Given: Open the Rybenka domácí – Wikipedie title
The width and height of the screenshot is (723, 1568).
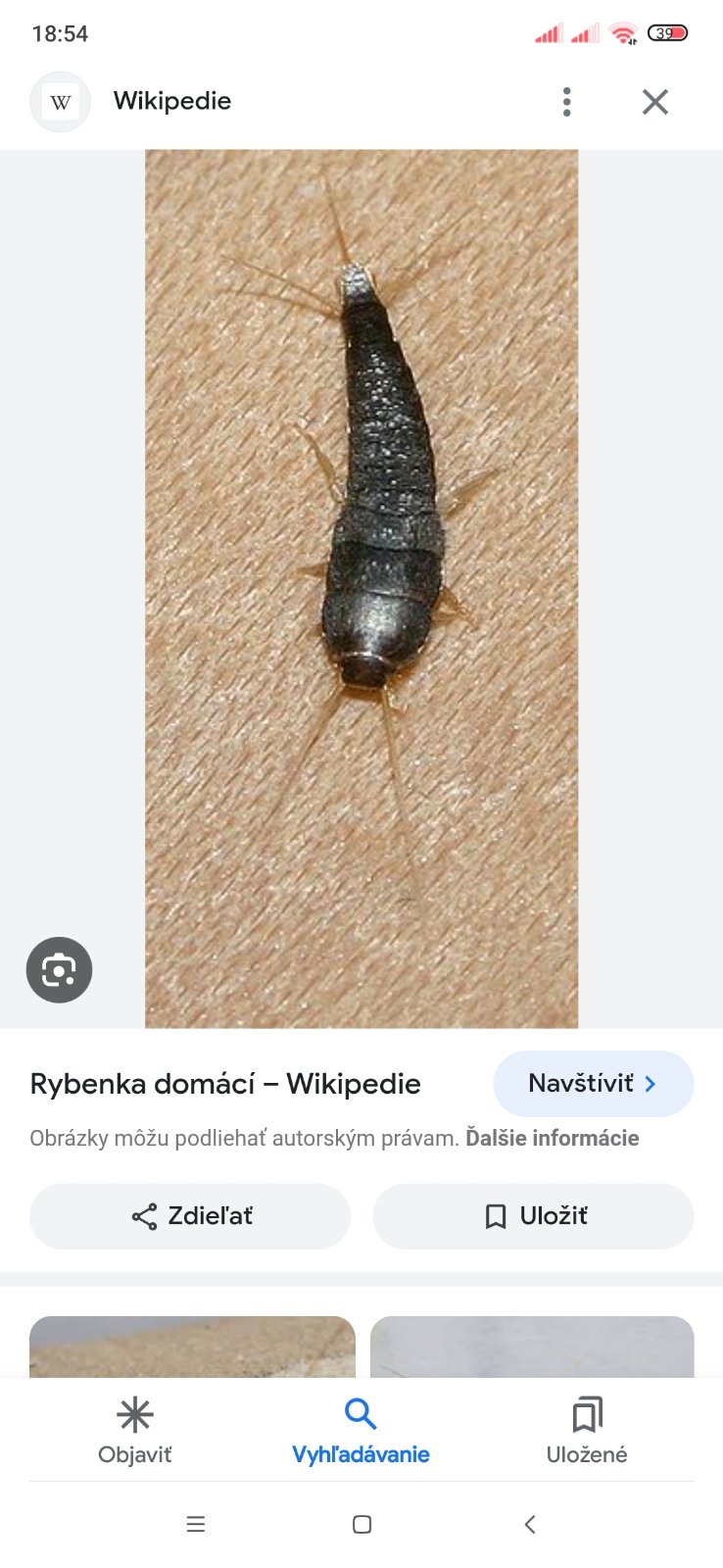Looking at the screenshot, I should coord(225,1084).
